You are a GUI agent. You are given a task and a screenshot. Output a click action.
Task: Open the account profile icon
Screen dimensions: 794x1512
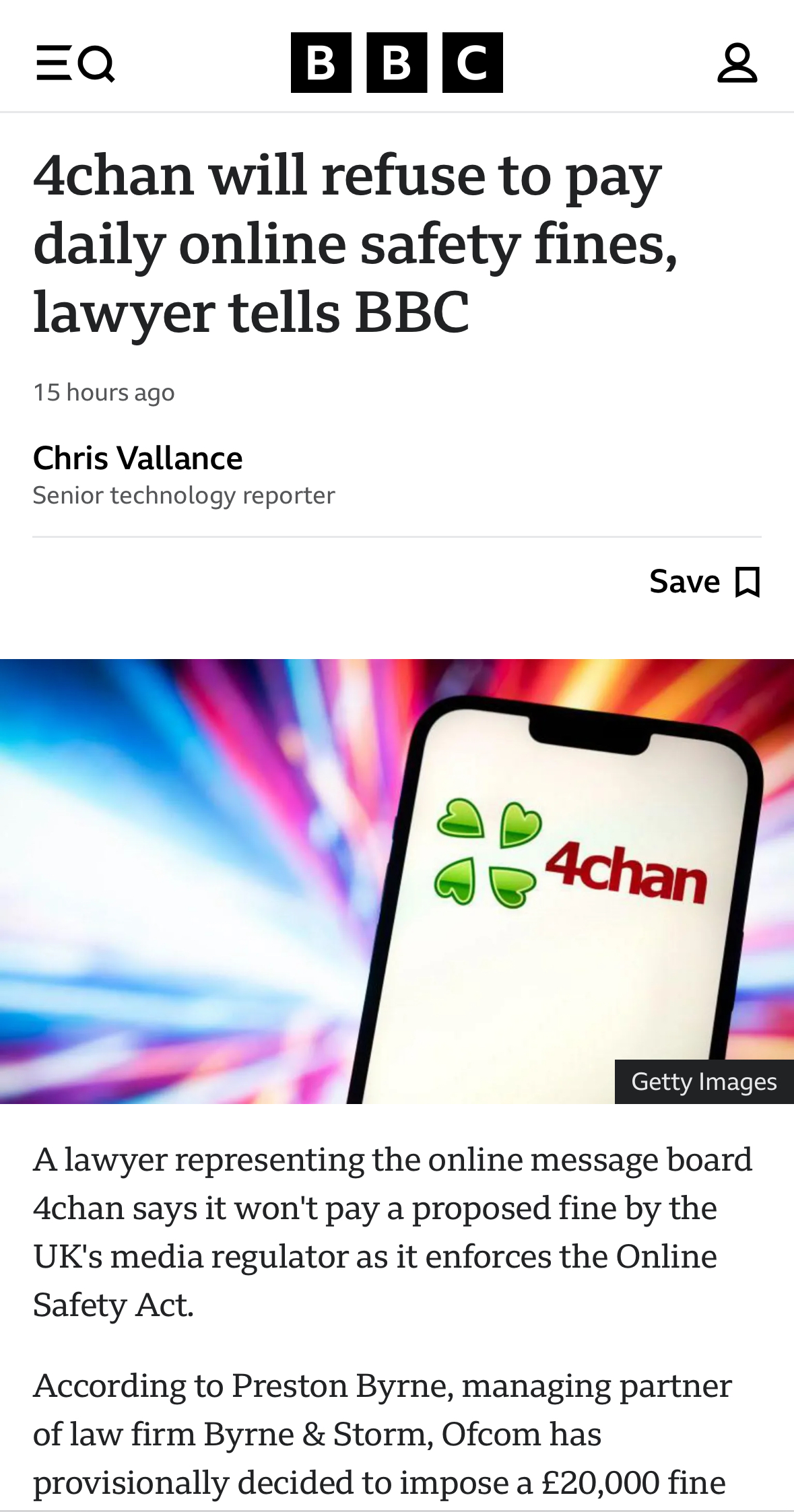(737, 63)
